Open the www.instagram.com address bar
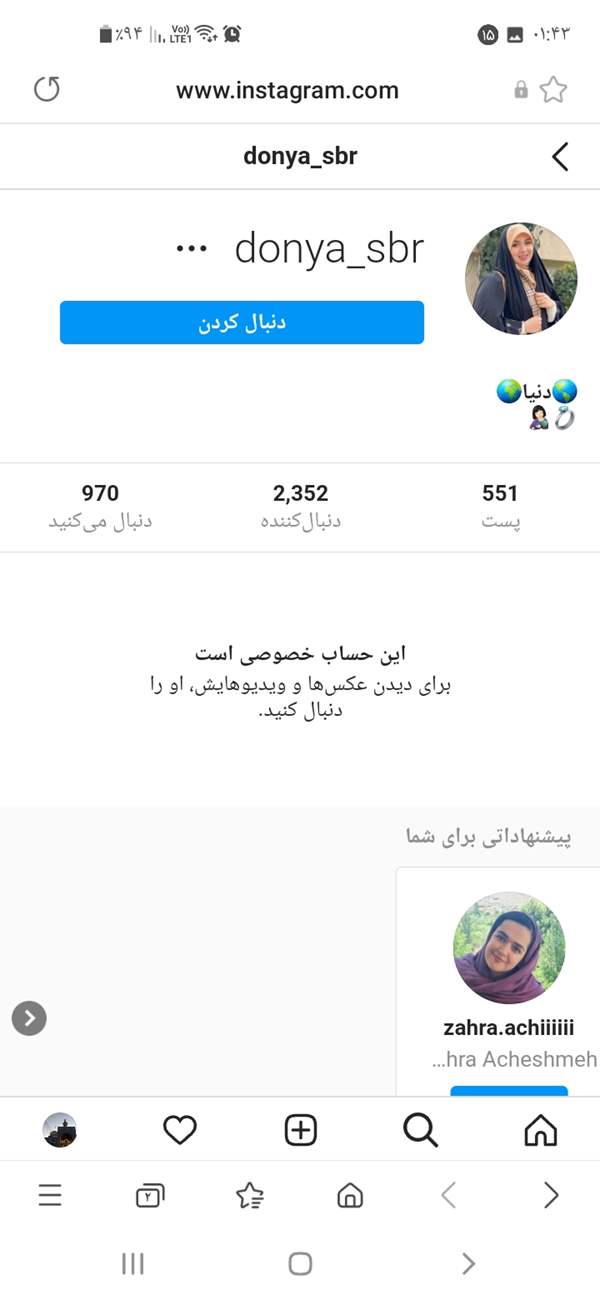This screenshot has width=600, height=1300. [x=287, y=91]
